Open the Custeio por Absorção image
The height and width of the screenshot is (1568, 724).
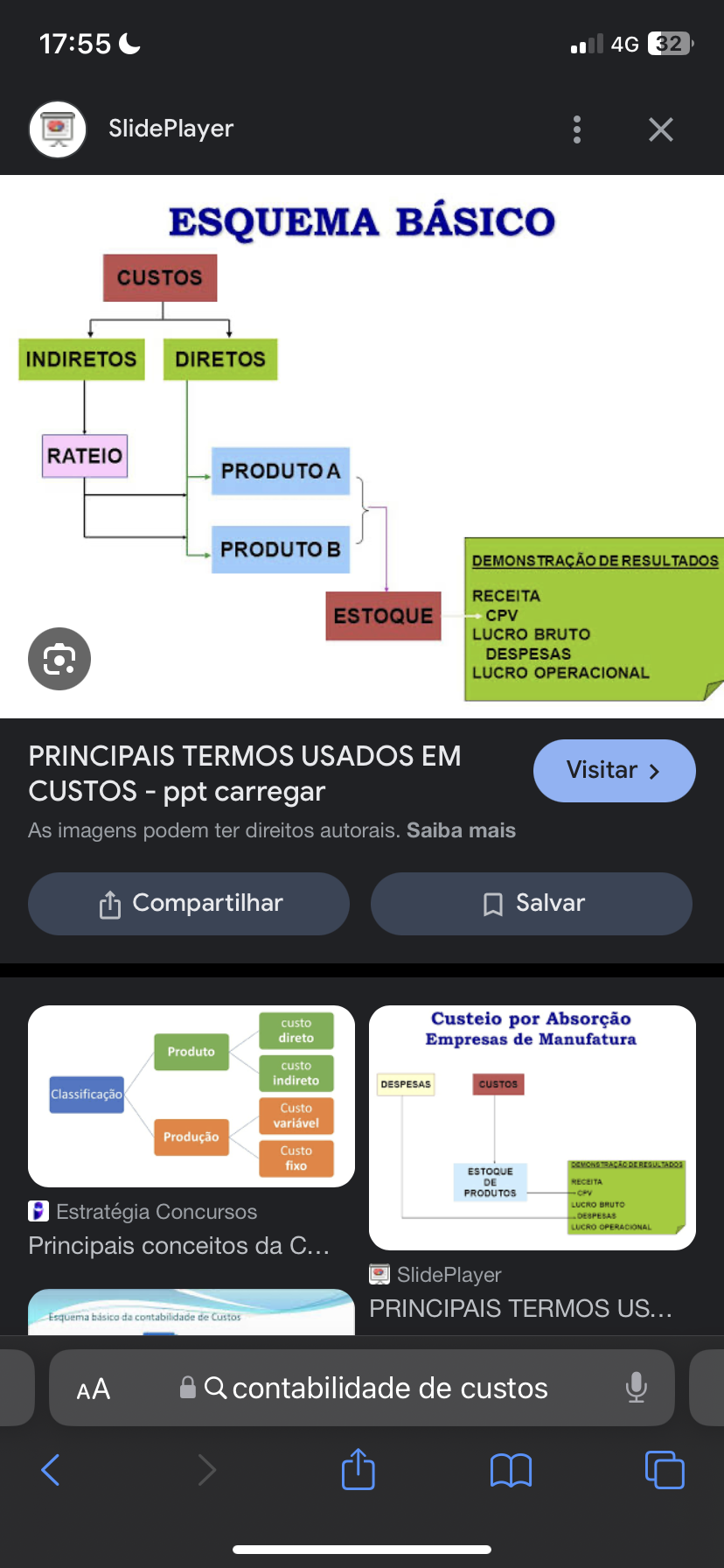[x=532, y=1127]
